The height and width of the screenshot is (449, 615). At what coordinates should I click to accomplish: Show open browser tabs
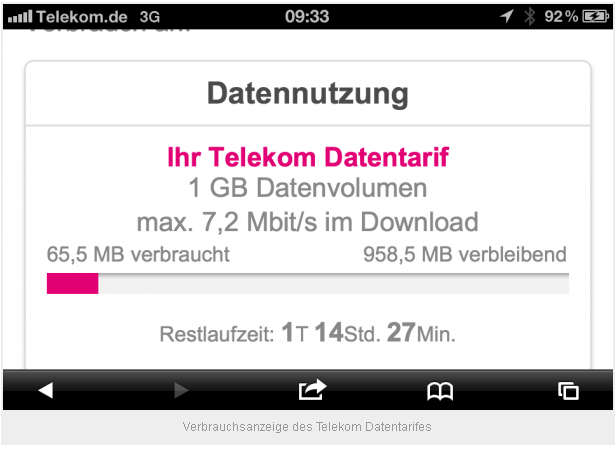[x=568, y=390]
